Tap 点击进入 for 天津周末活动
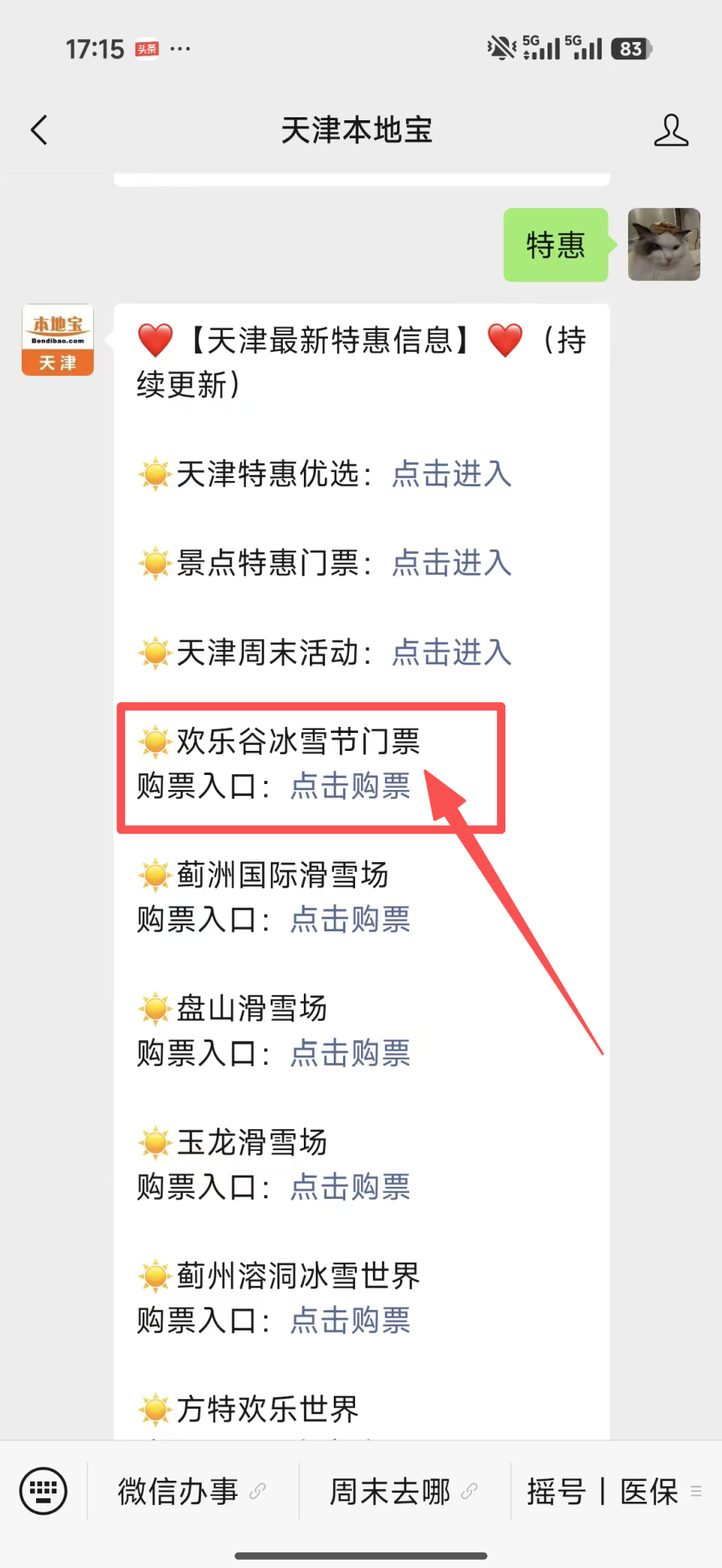The height and width of the screenshot is (1568, 722). coord(450,653)
